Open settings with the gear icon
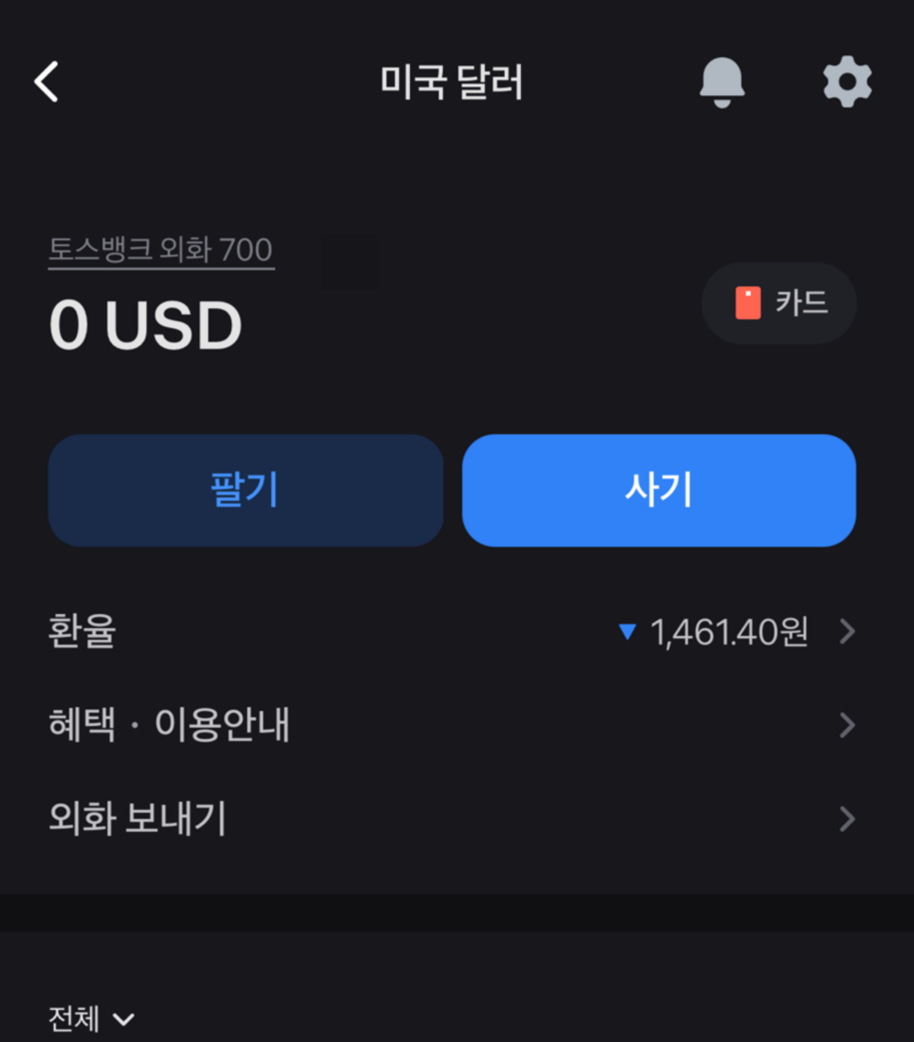The width and height of the screenshot is (914, 1042). point(847,82)
